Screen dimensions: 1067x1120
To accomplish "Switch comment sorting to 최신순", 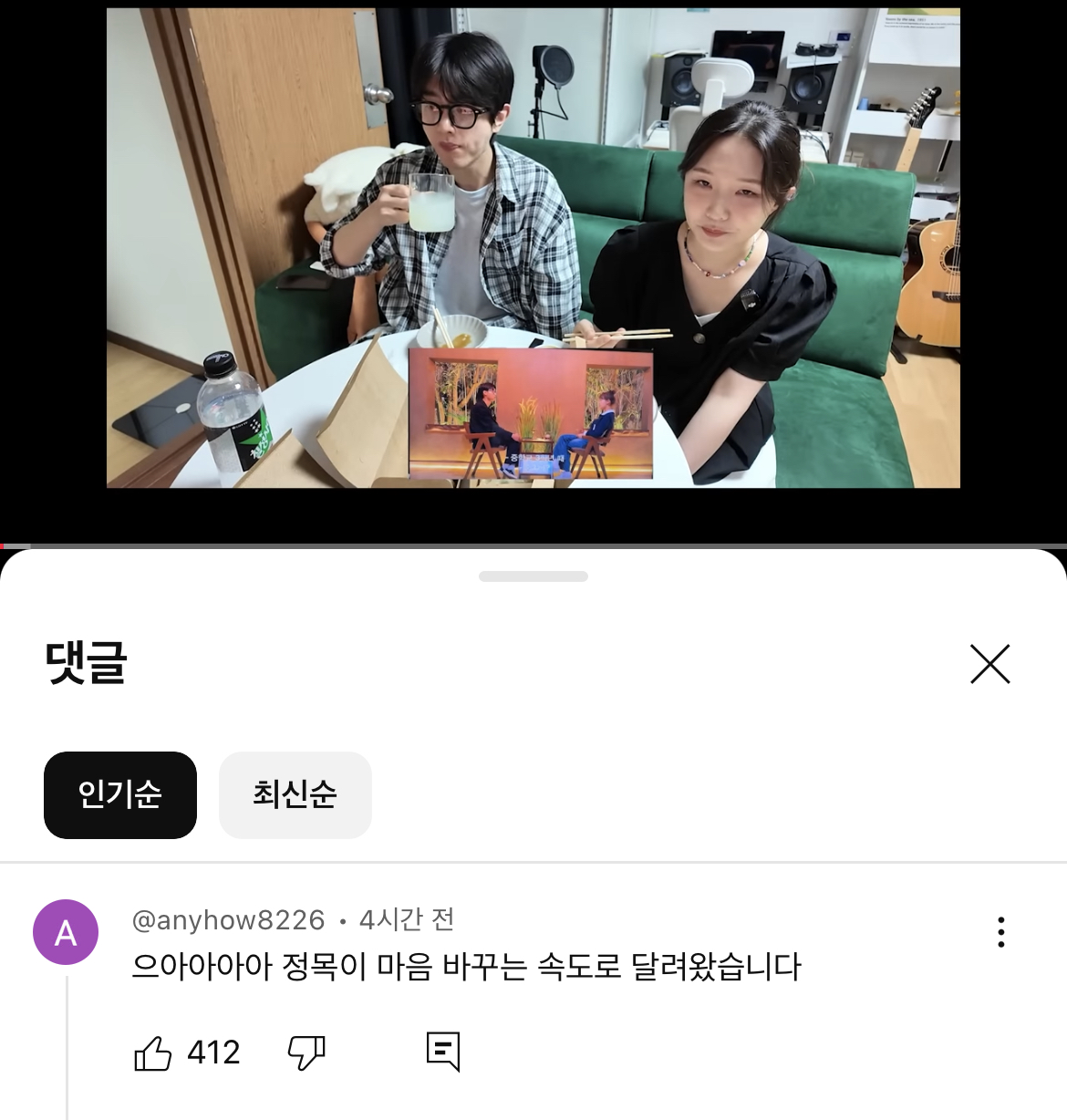I will pyautogui.click(x=295, y=794).
